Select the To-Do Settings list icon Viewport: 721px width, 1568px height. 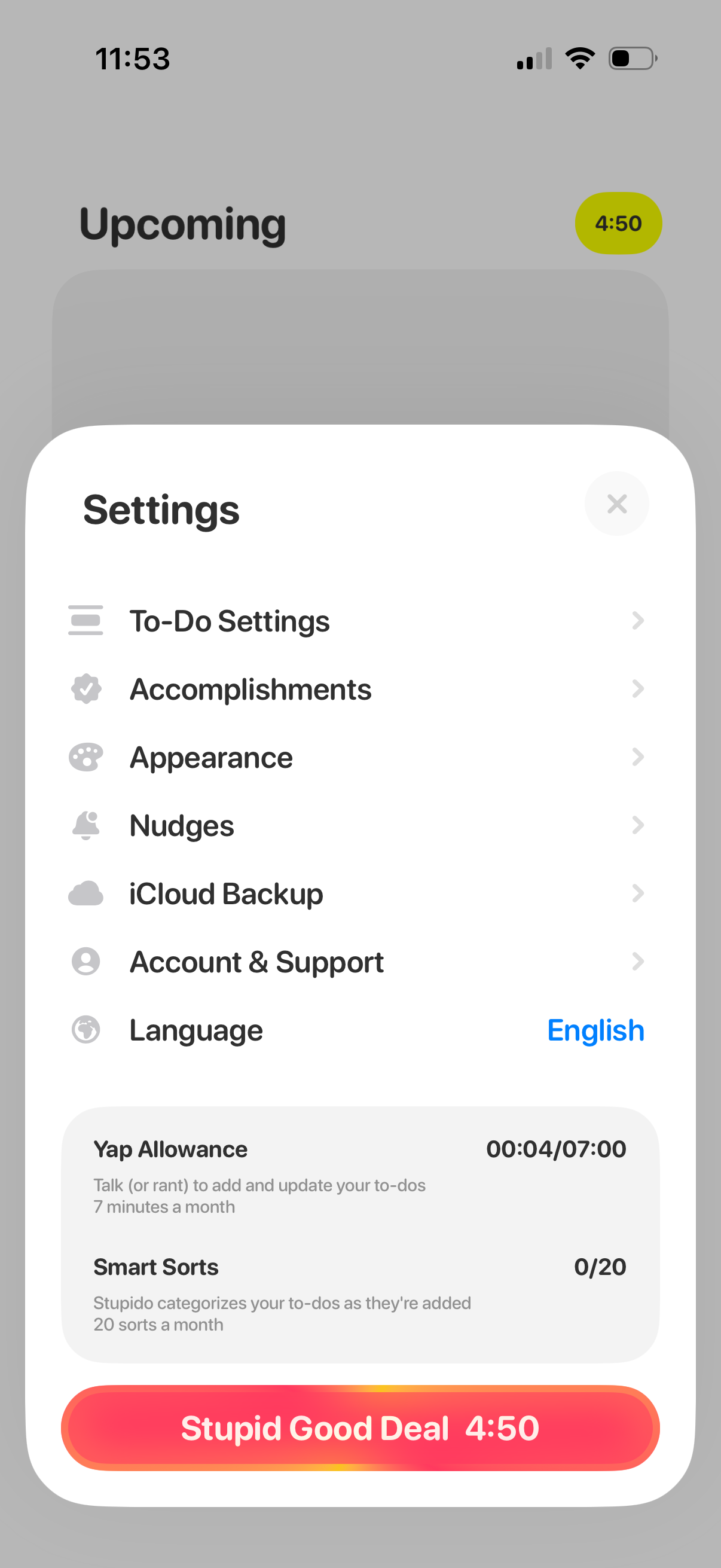85,621
